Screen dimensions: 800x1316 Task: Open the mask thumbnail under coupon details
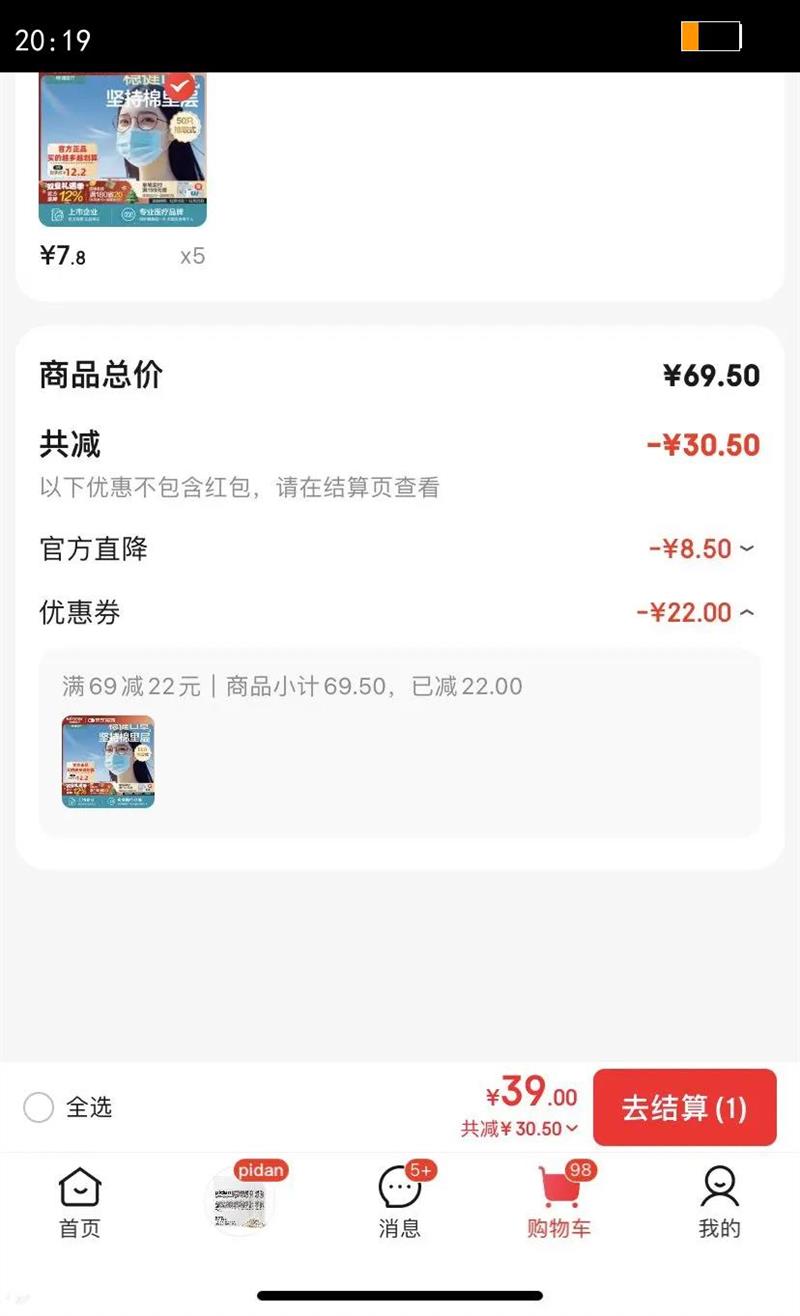108,761
